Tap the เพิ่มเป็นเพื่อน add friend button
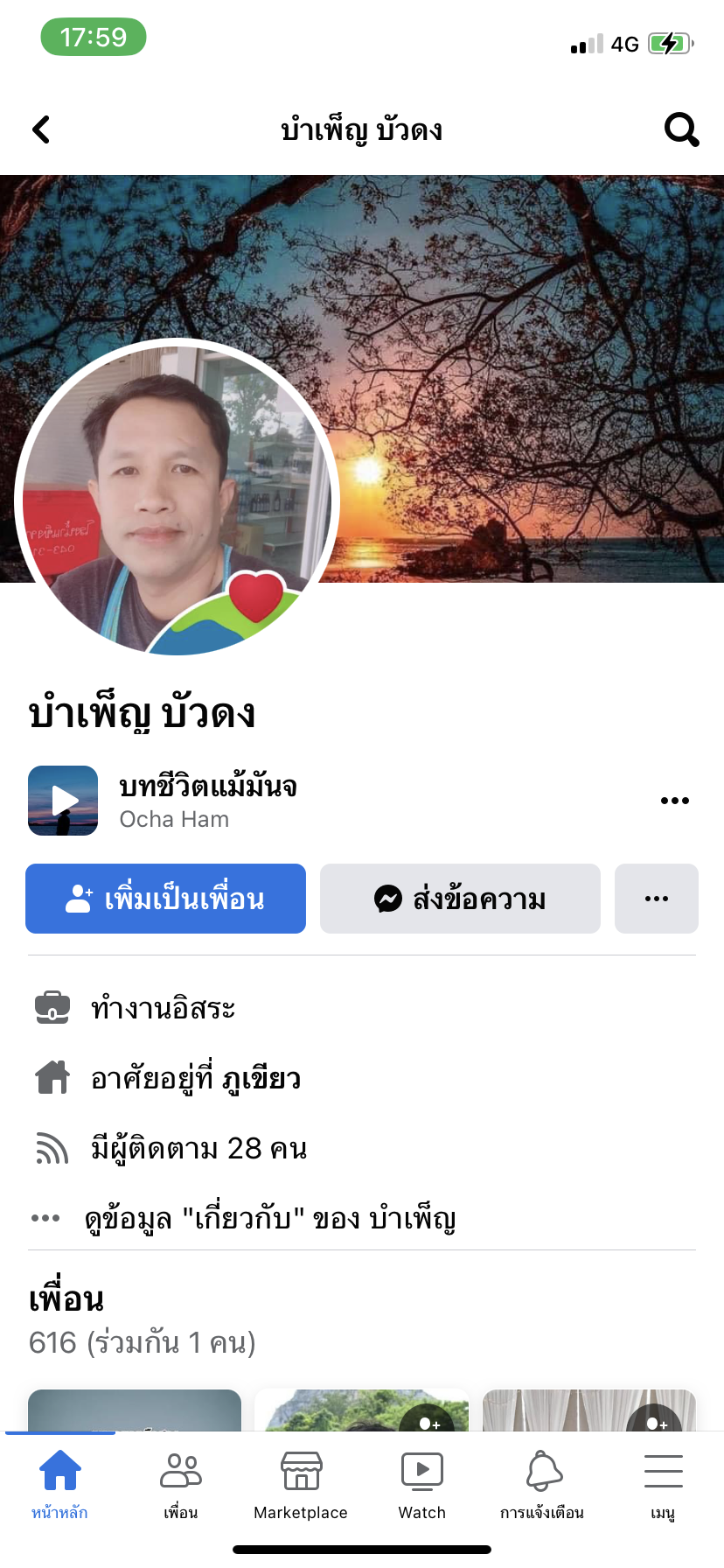Image resolution: width=724 pixels, height=1568 pixels. pyautogui.click(x=165, y=899)
